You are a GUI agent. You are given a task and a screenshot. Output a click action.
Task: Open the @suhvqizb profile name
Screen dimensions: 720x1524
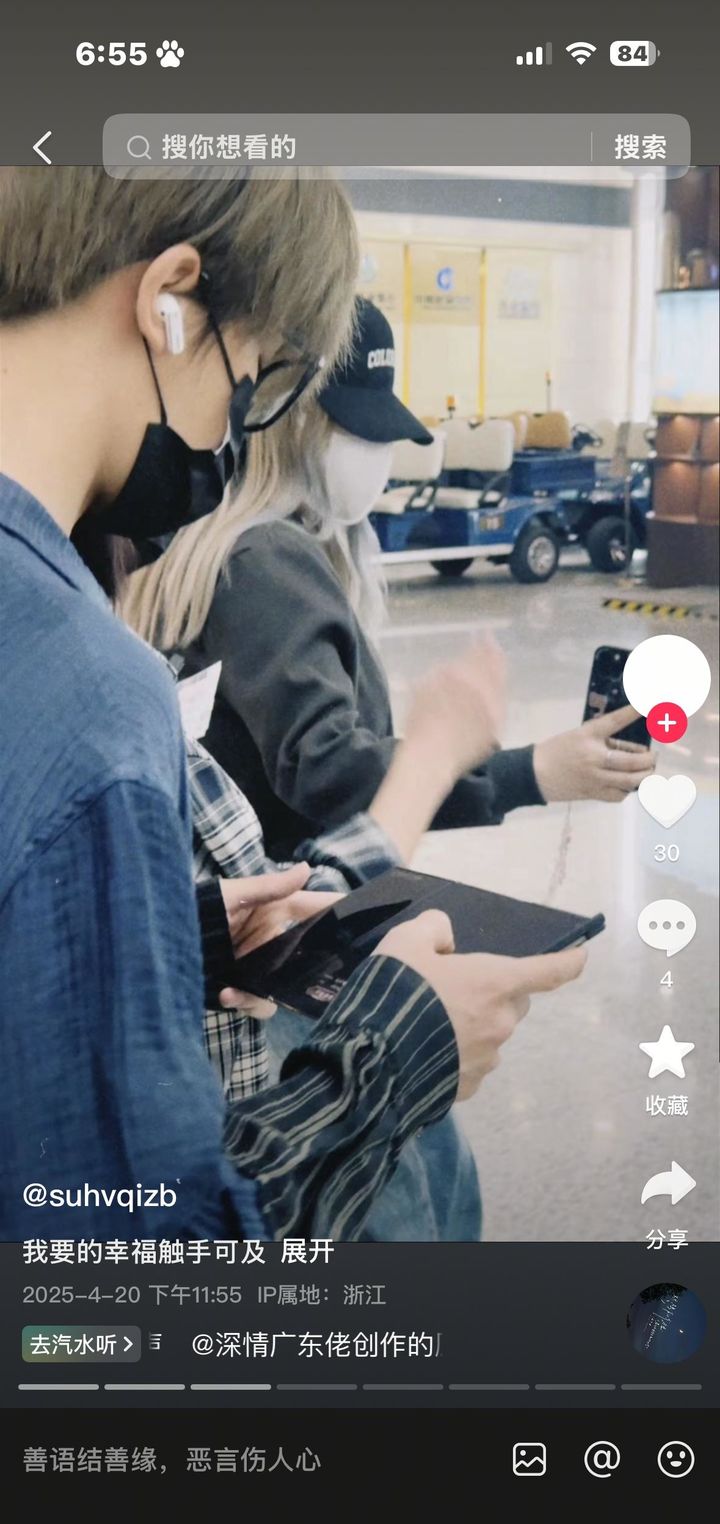point(99,1195)
